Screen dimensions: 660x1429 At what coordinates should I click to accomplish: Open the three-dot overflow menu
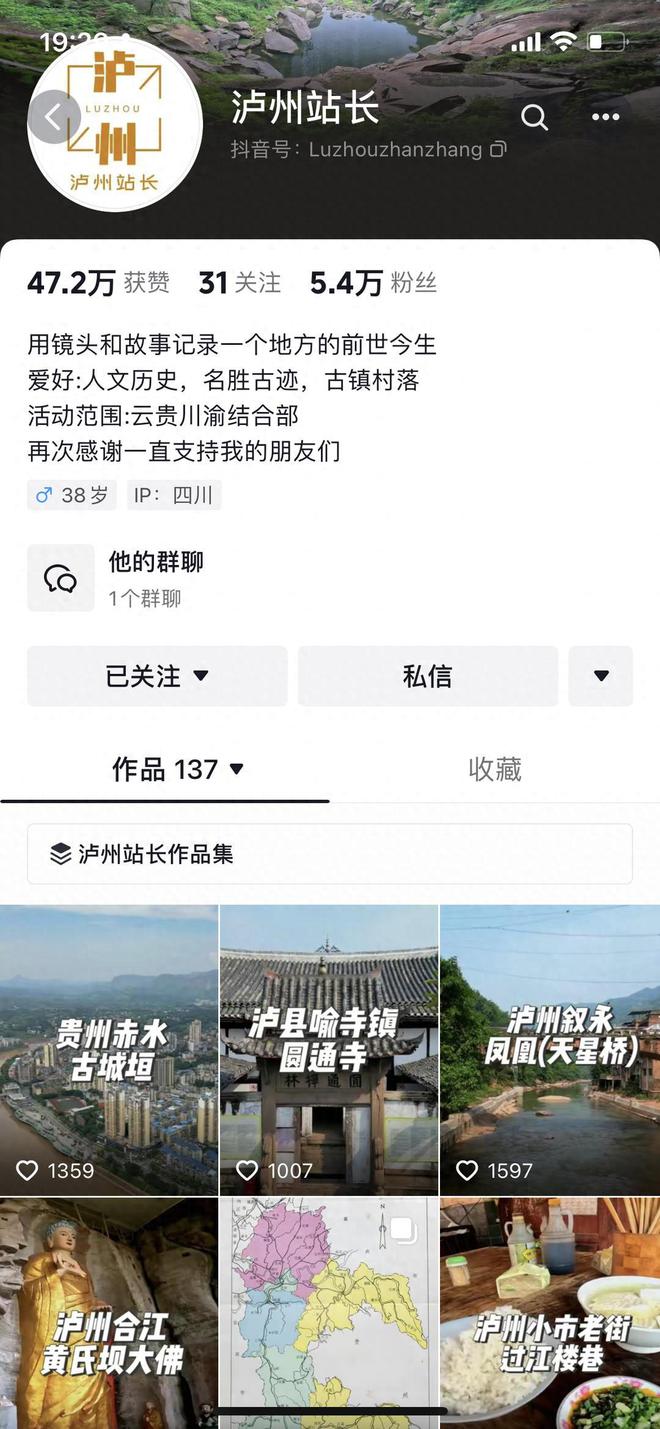(x=605, y=118)
